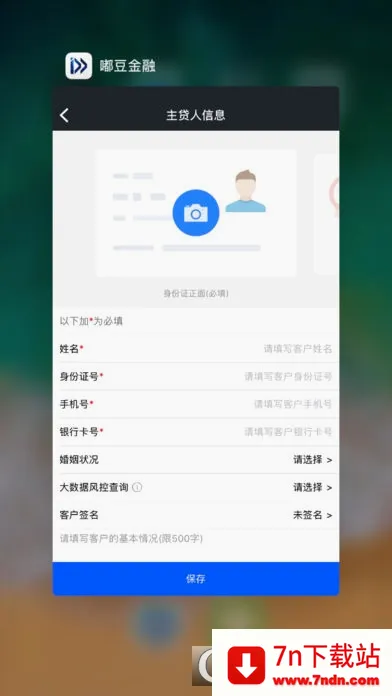The height and width of the screenshot is (696, 392).
Task: Open the 婚姻状况 selector
Action: click(x=196, y=459)
